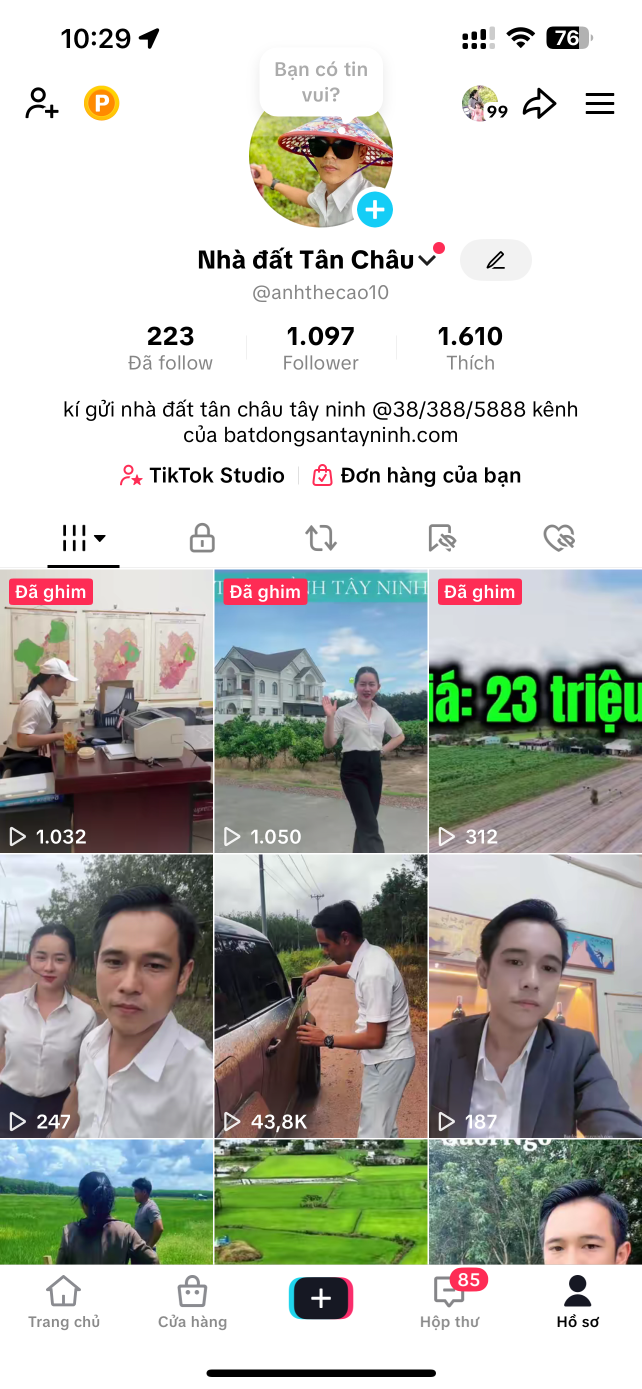Expand the Nhà đất Tân Châu account switcher
Viewport: 642px width, 1389px height.
point(427,261)
